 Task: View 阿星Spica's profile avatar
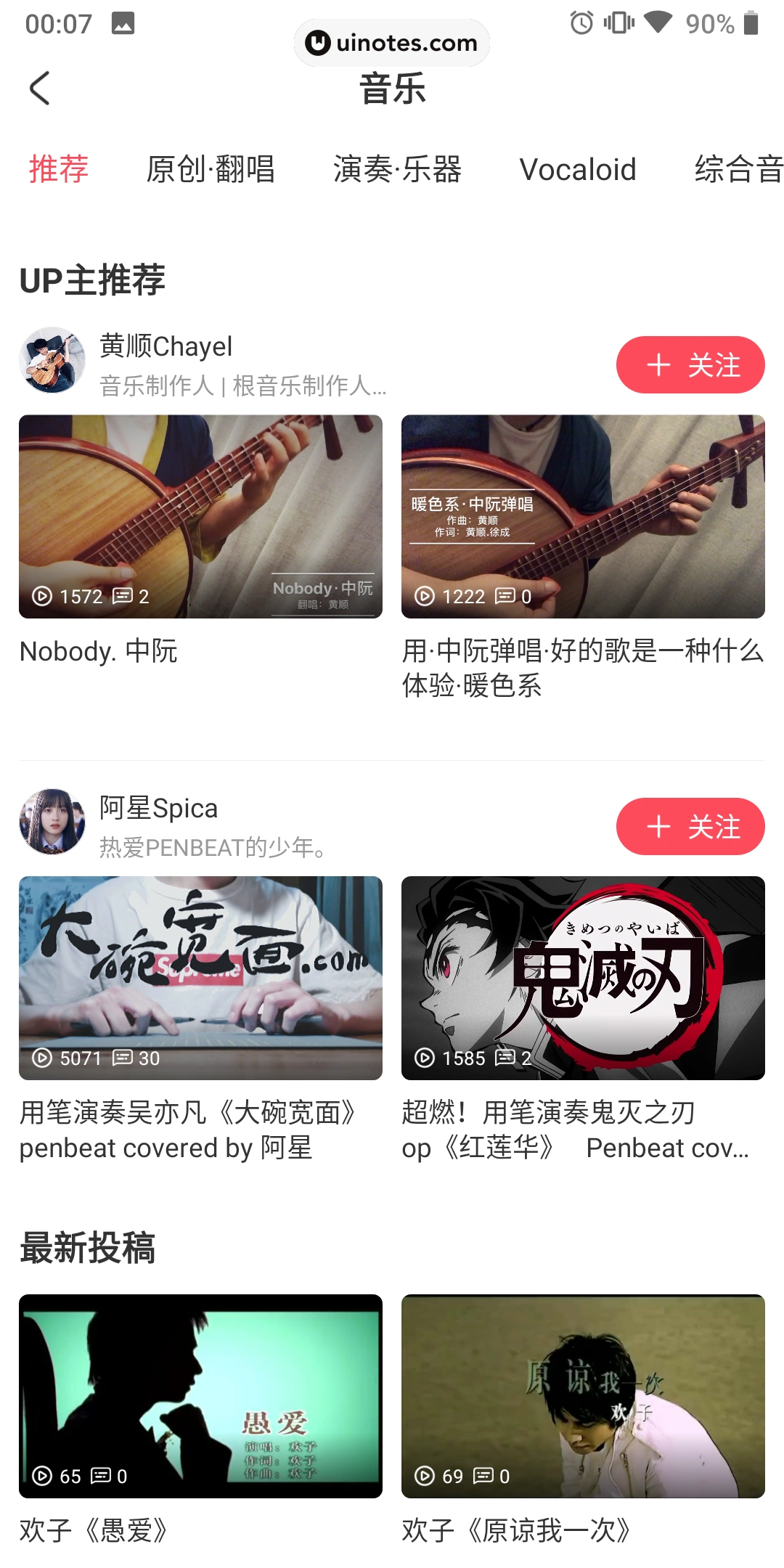click(x=52, y=822)
